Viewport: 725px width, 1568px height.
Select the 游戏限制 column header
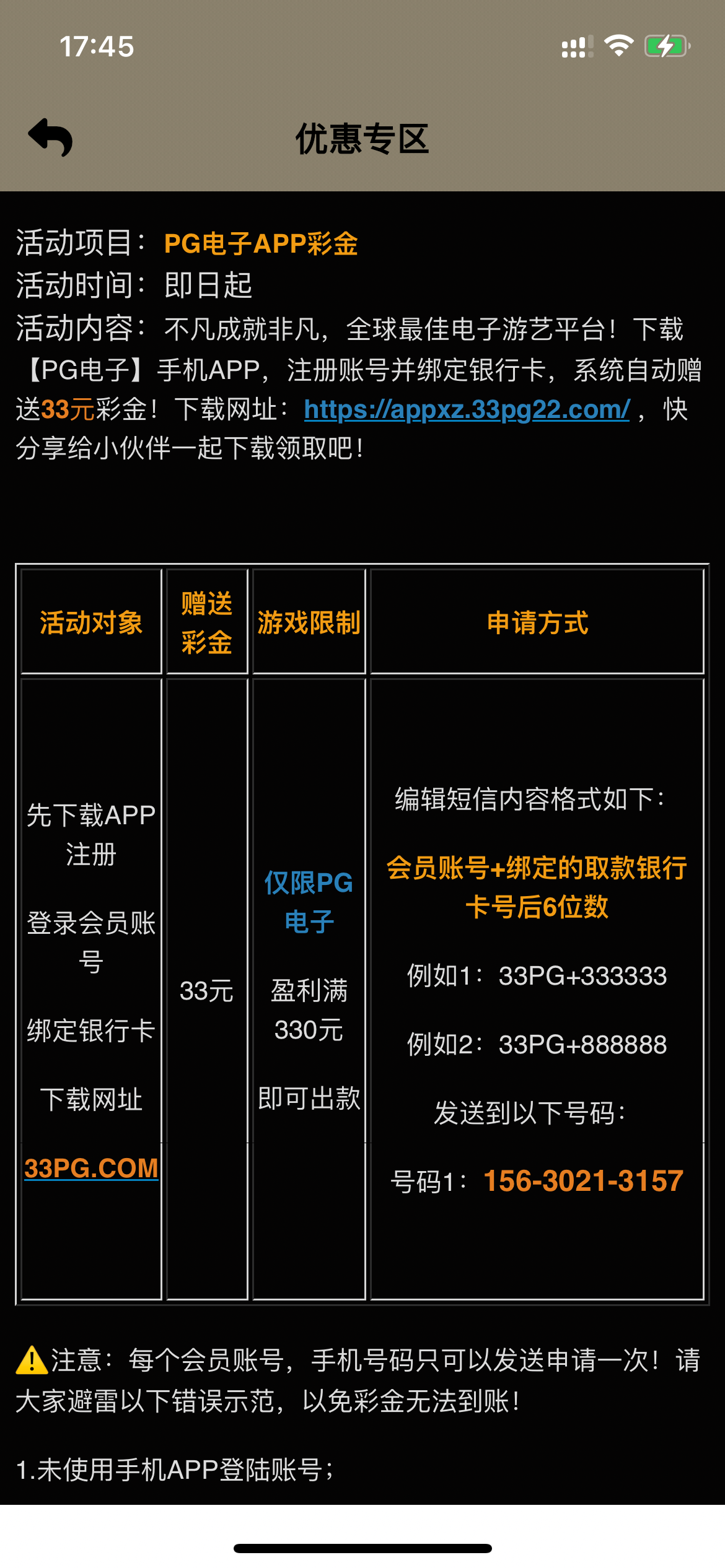[308, 622]
